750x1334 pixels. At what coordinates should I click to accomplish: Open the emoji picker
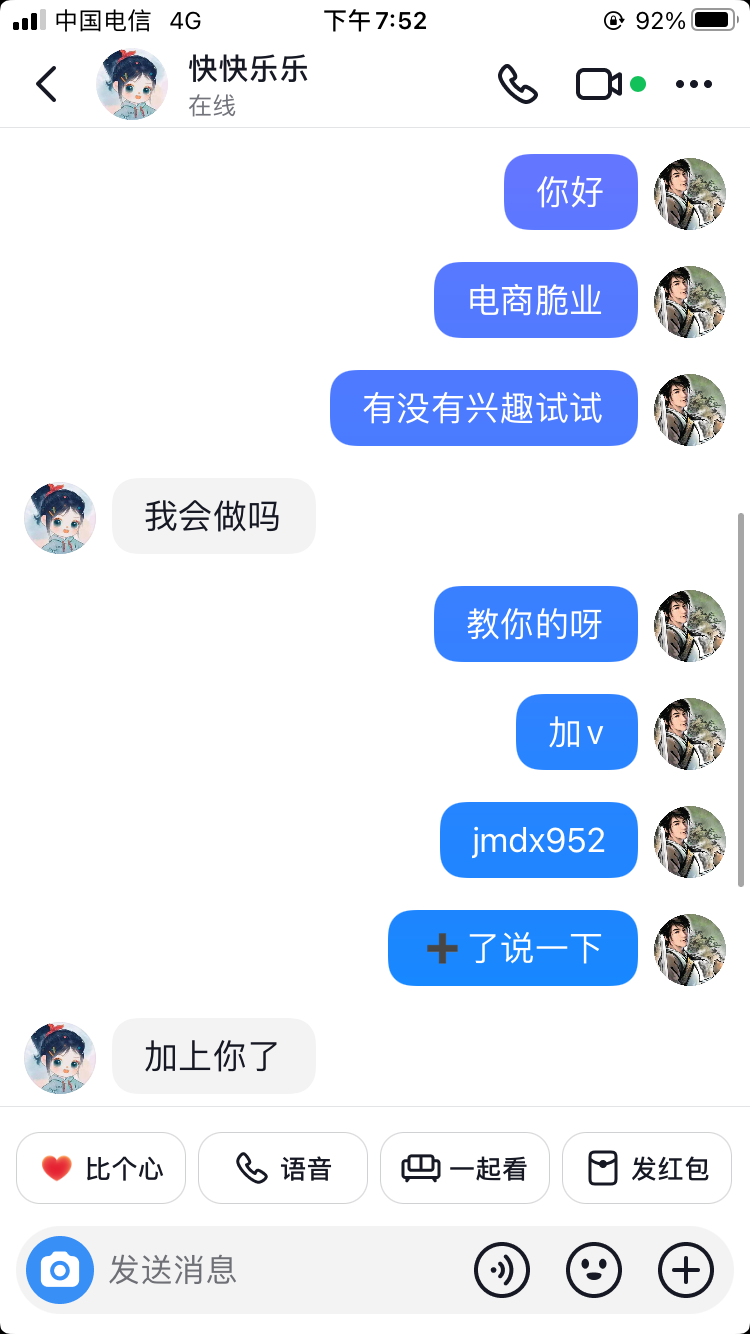[x=594, y=1270]
